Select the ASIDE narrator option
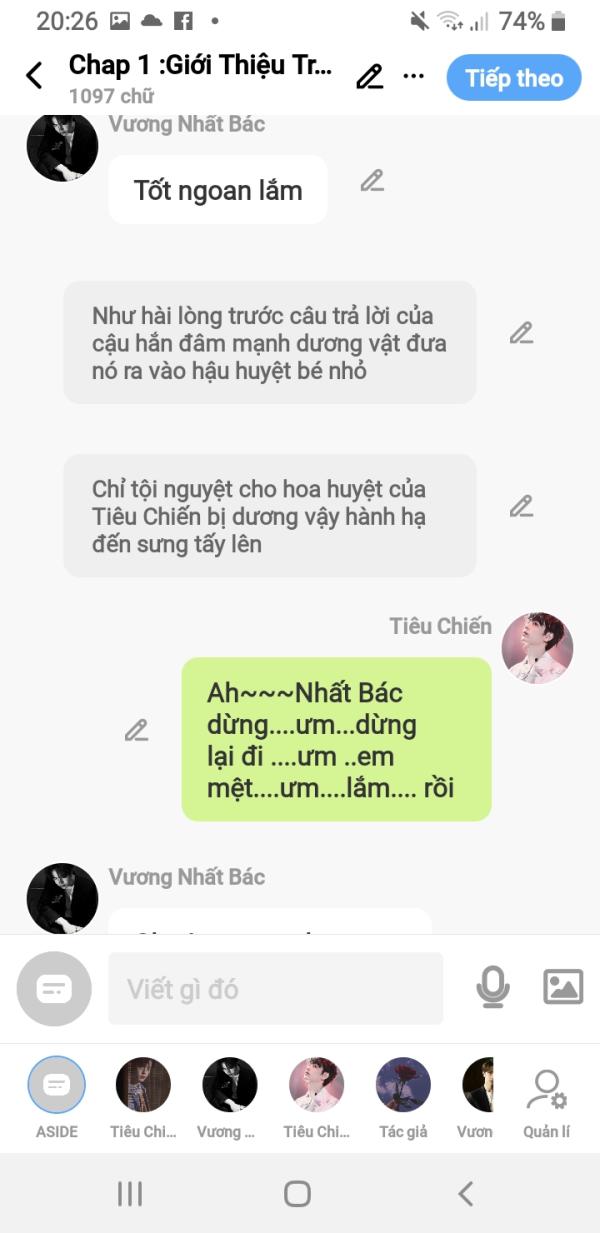 click(57, 1099)
